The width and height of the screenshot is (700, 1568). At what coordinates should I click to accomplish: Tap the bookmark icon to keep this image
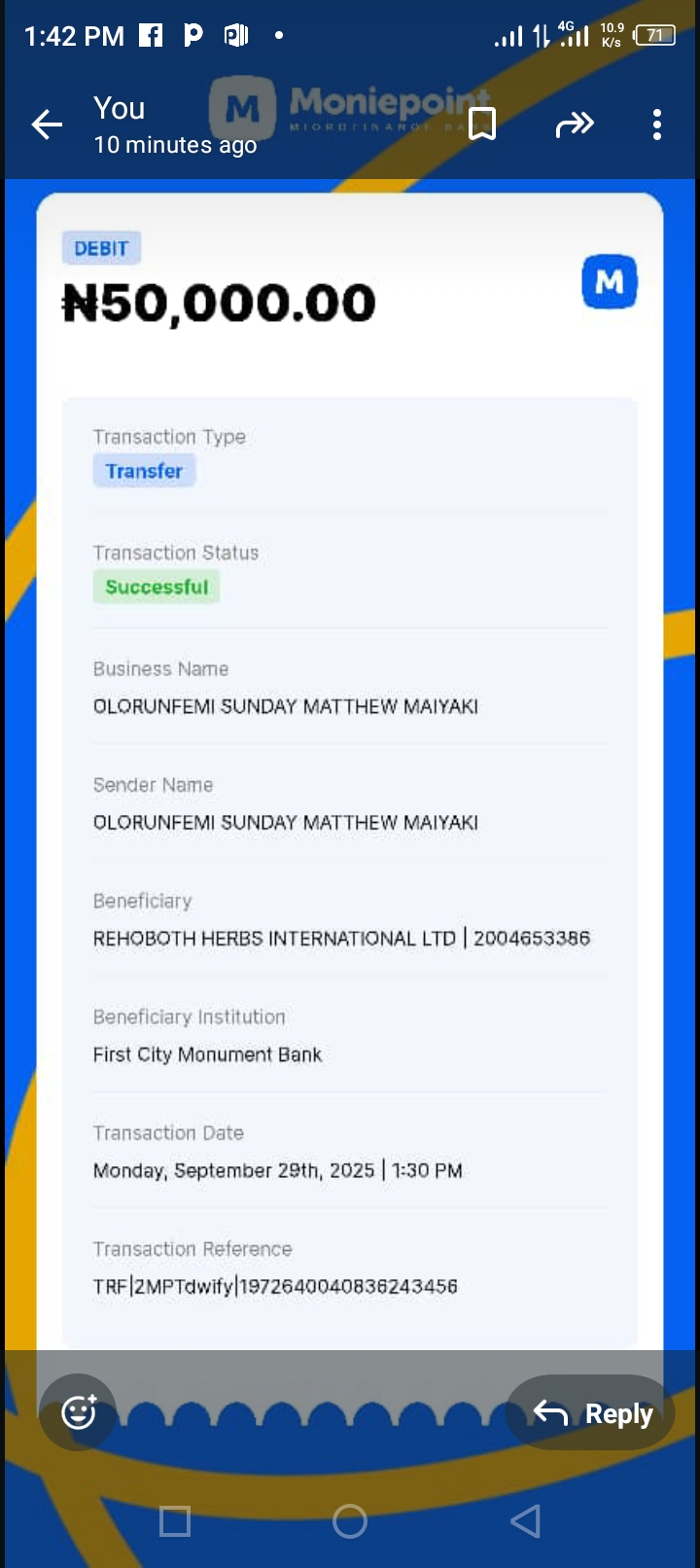coord(482,125)
